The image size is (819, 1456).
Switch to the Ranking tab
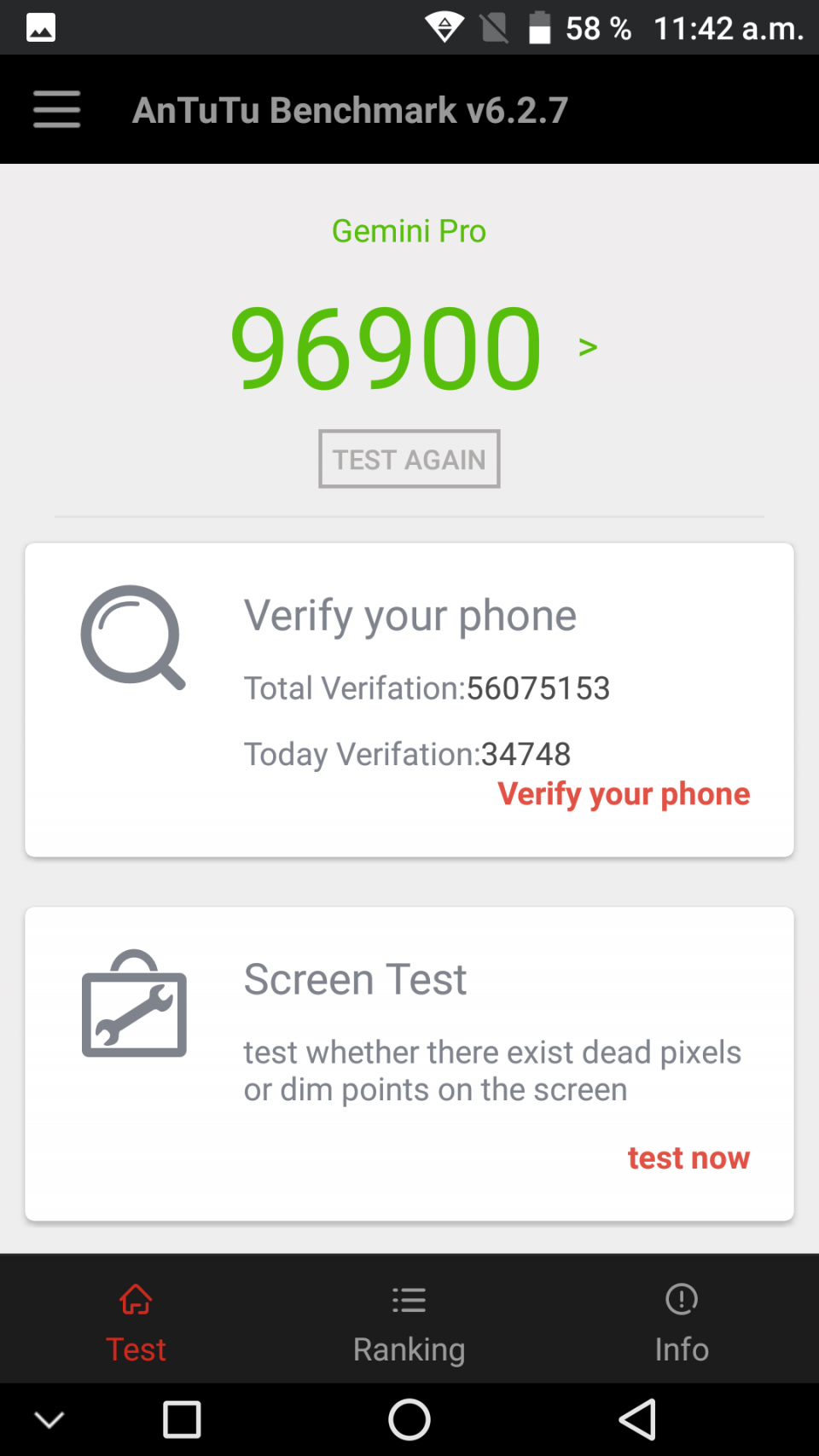(x=409, y=1322)
